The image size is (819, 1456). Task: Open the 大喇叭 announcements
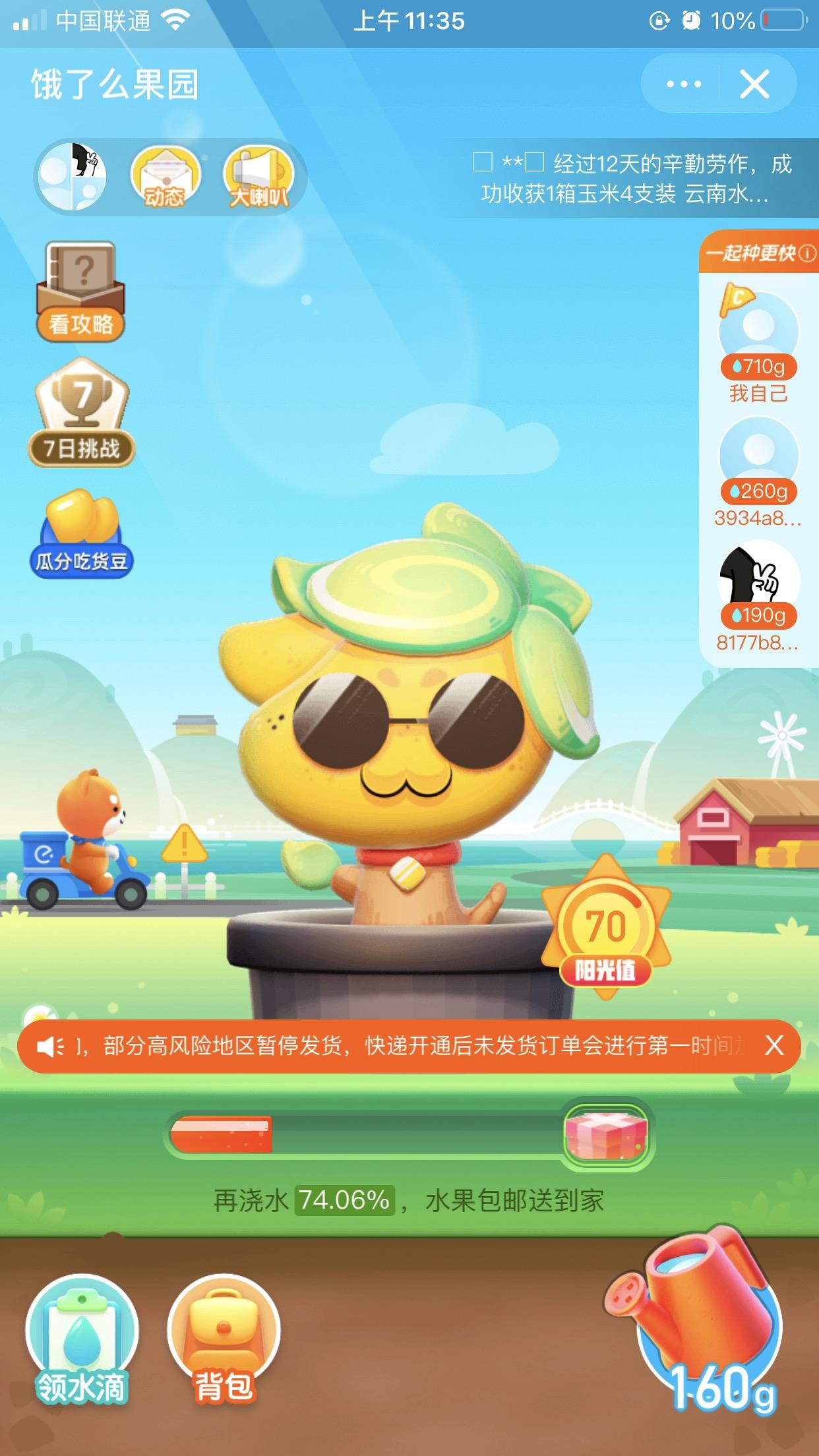[258, 177]
